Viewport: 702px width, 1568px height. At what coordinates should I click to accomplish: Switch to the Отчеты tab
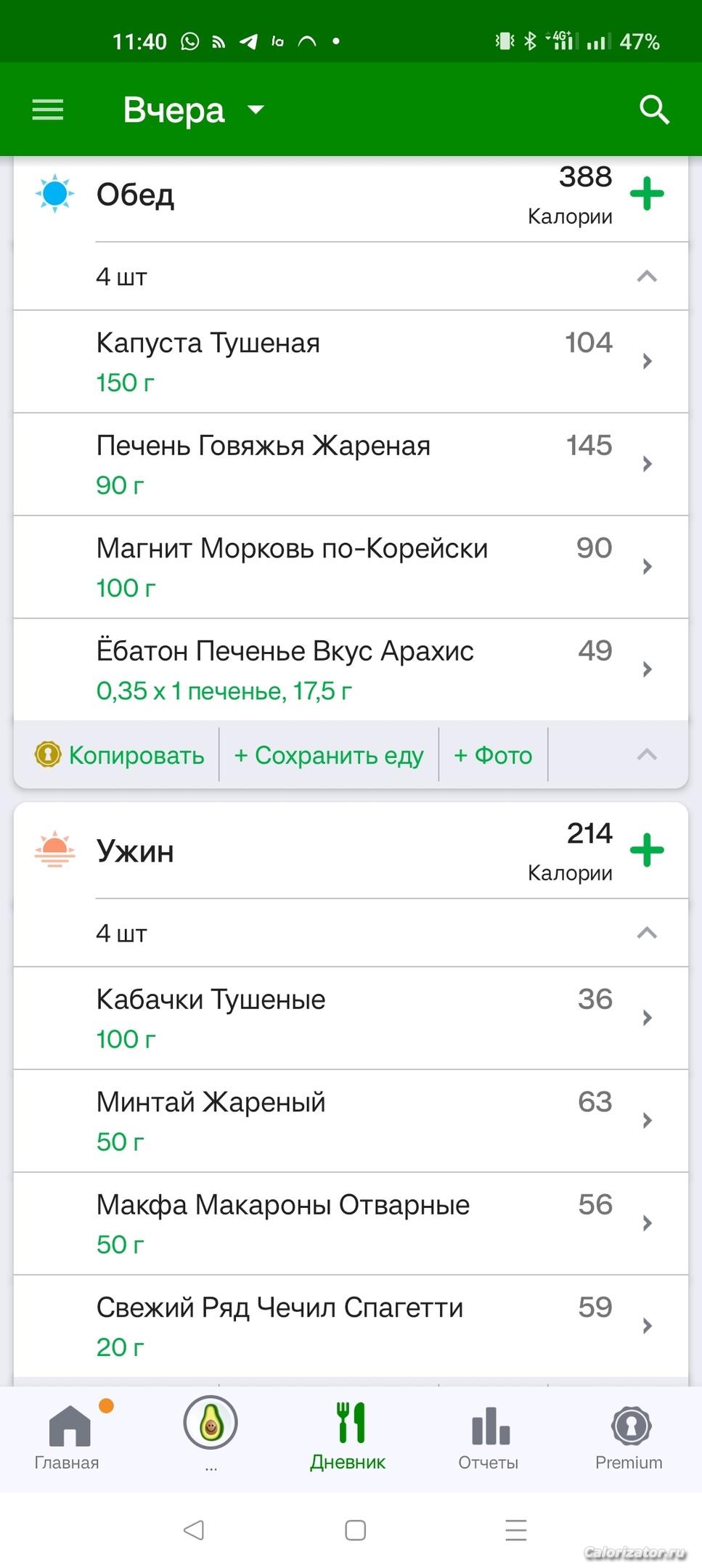[489, 1437]
